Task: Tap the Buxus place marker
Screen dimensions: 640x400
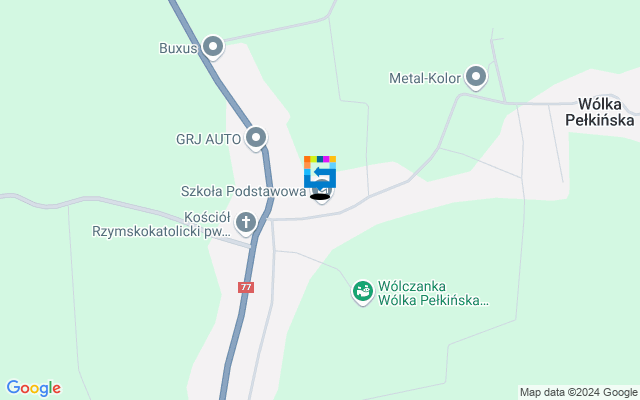Action: (212, 46)
